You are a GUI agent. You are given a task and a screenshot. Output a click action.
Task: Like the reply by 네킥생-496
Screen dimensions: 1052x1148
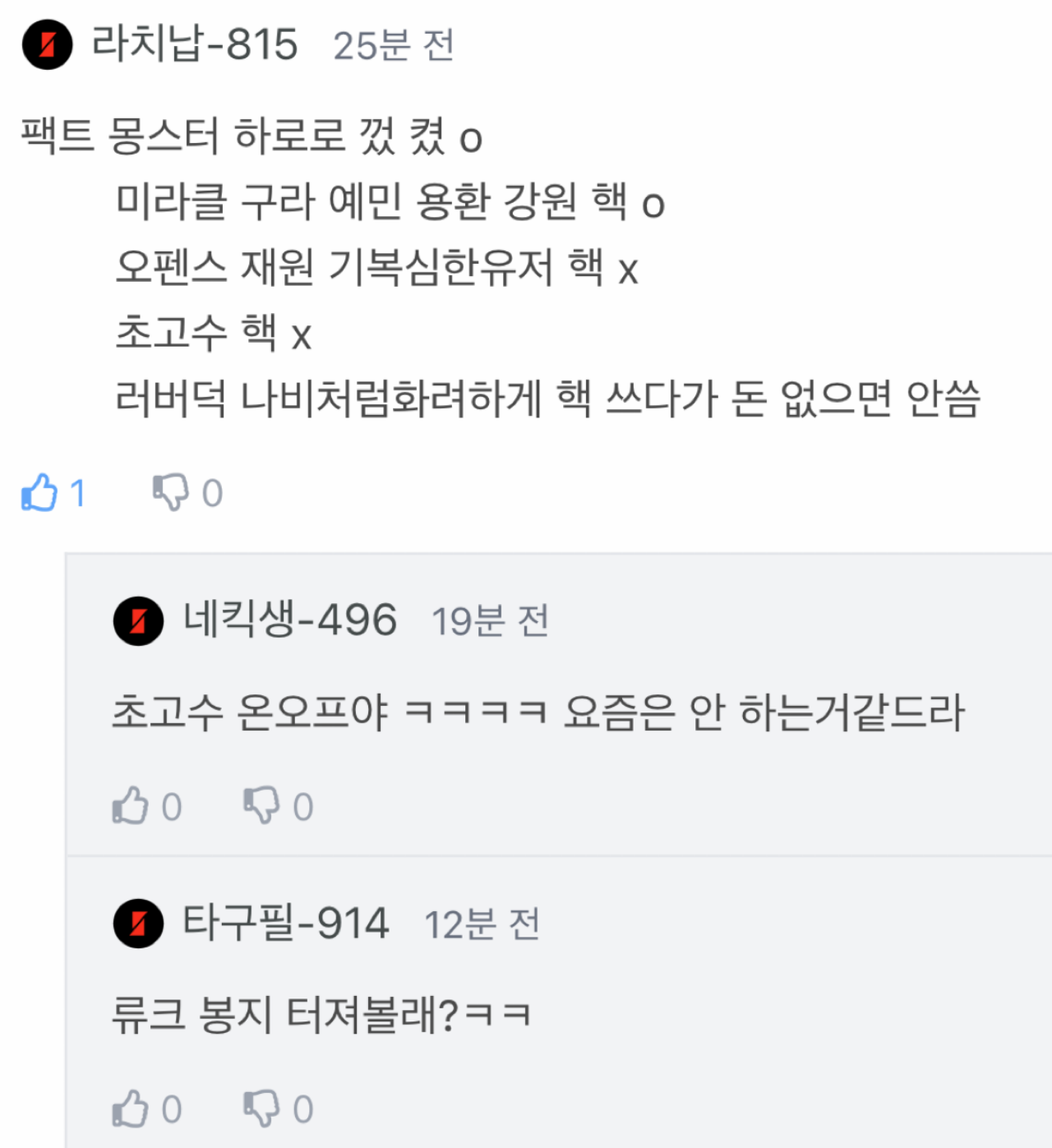(x=130, y=806)
